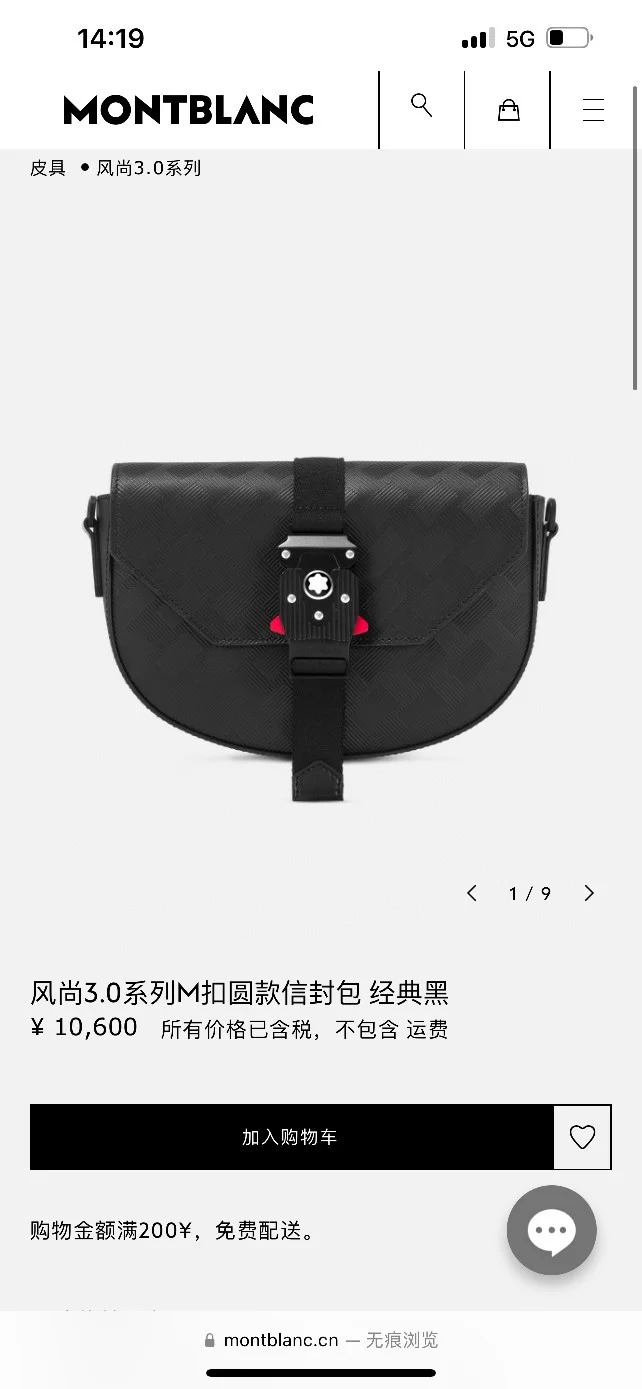
Task: Open the shopping bag
Action: click(x=508, y=109)
